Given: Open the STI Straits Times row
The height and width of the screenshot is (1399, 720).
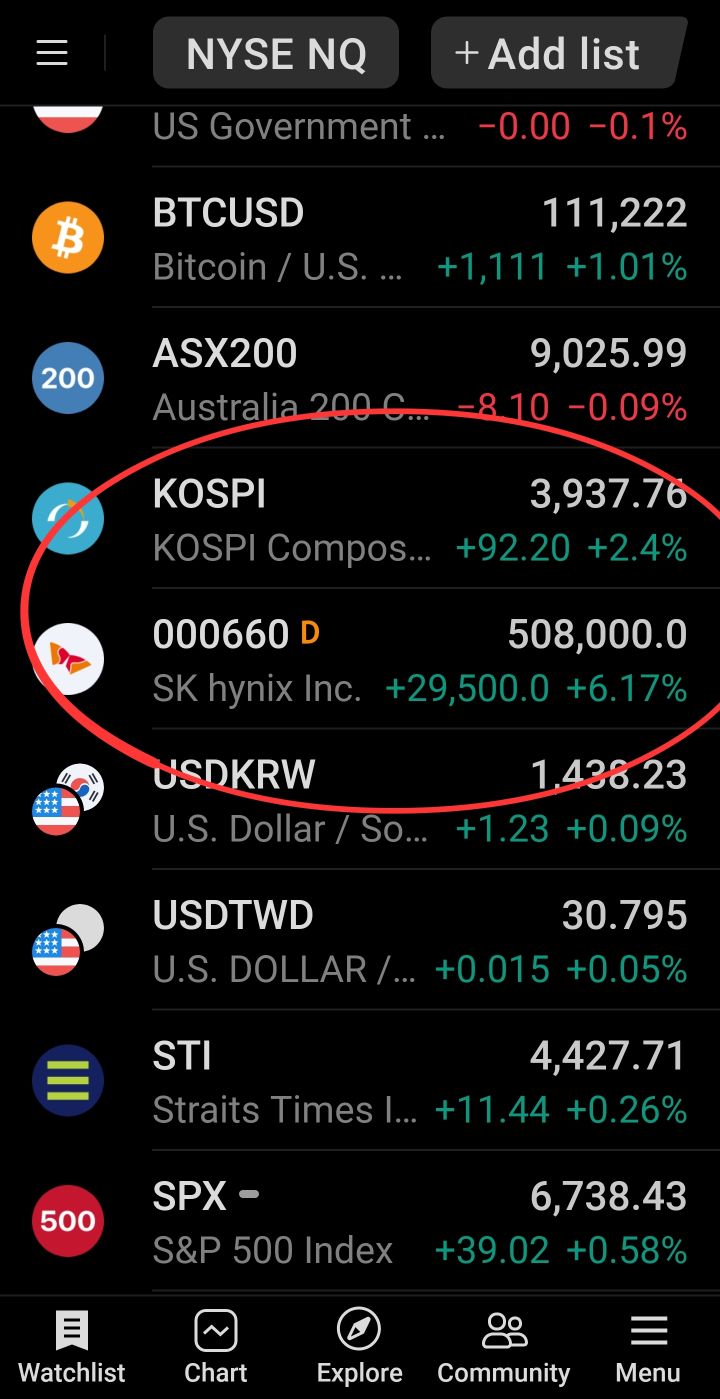Looking at the screenshot, I should click(x=400, y=1082).
